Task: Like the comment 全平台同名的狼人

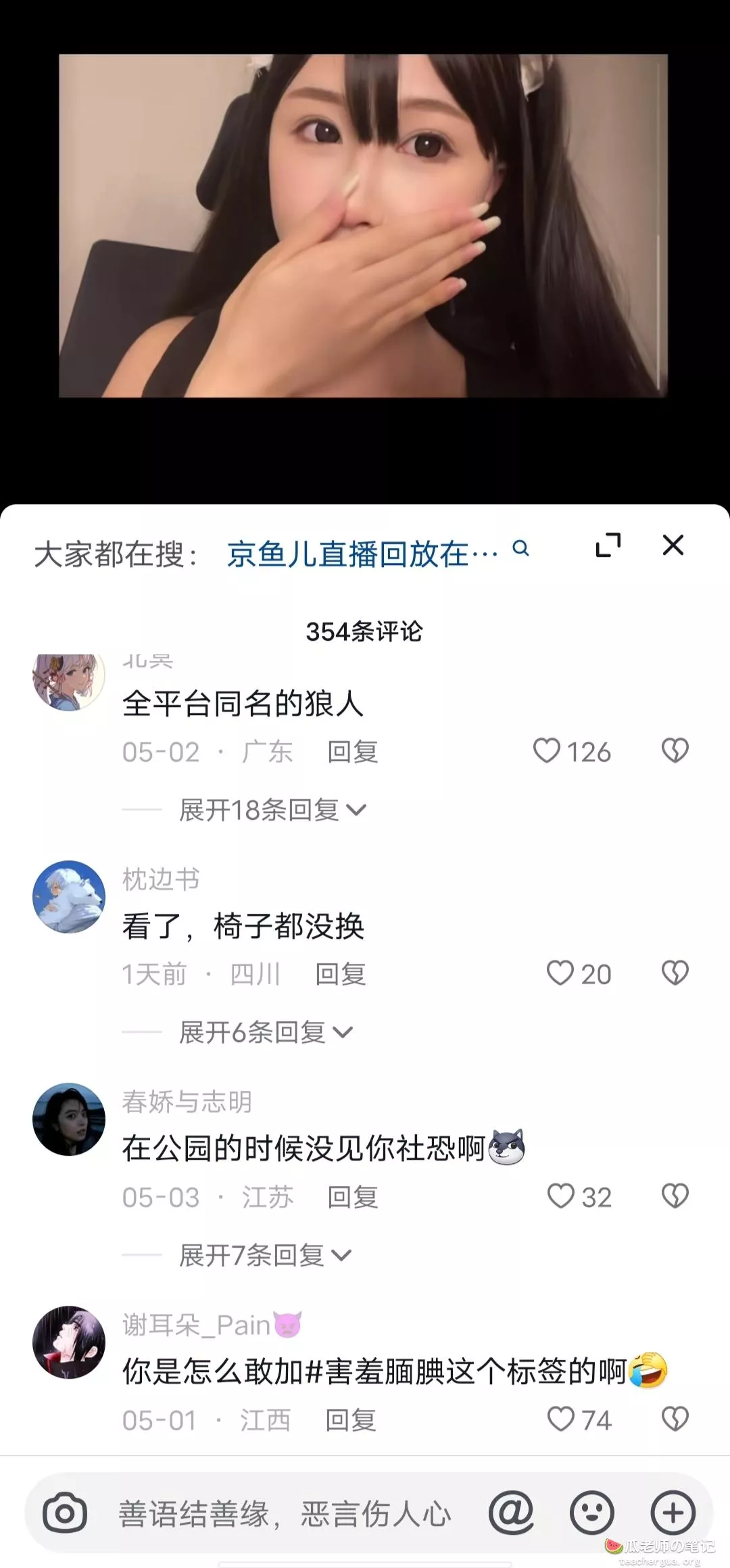Action: pos(572,752)
